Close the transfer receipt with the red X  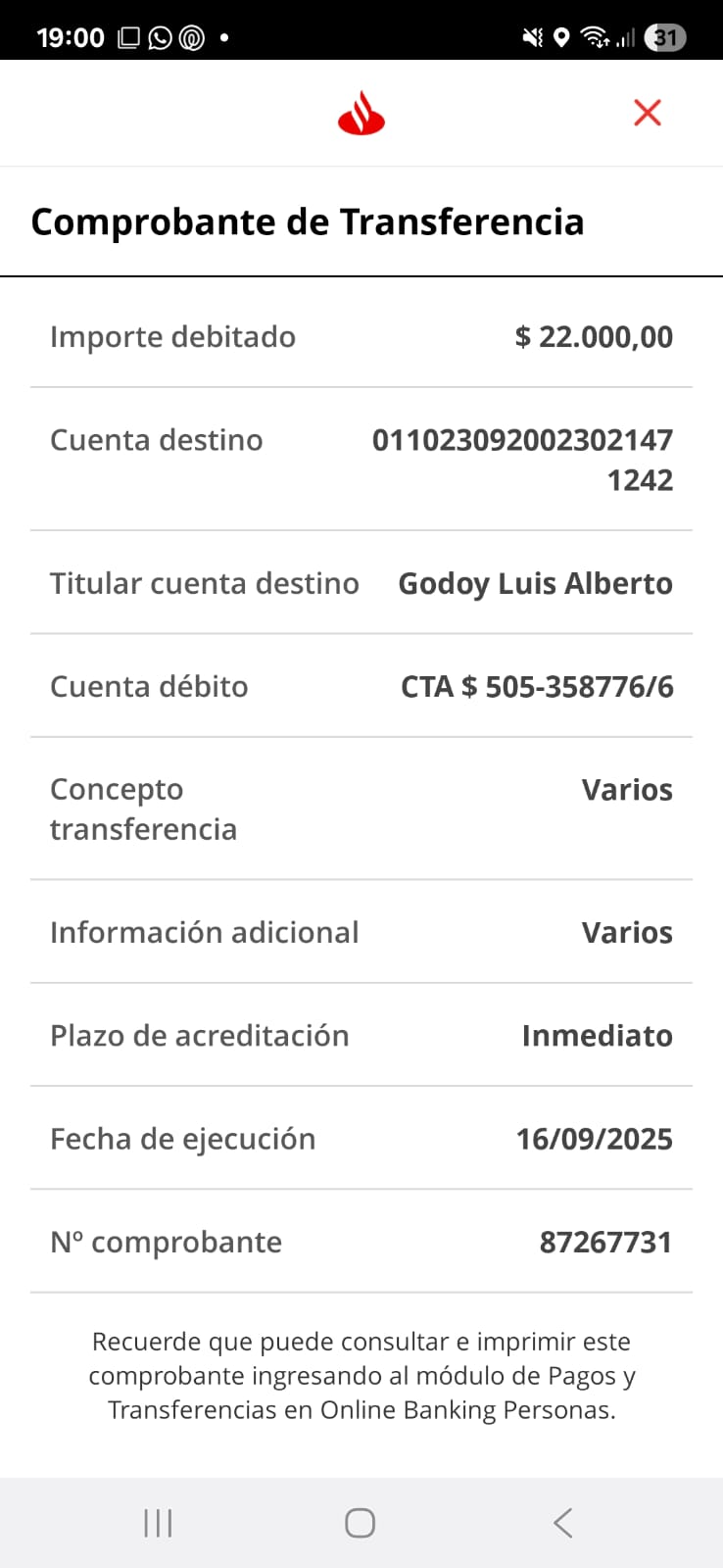648,113
